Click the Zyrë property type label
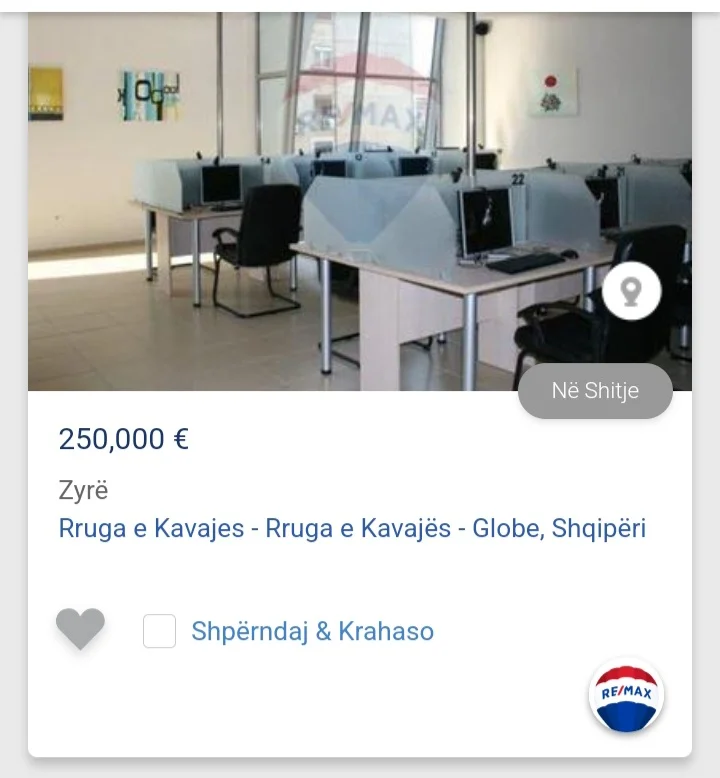Image resolution: width=720 pixels, height=778 pixels. pyautogui.click(x=84, y=490)
